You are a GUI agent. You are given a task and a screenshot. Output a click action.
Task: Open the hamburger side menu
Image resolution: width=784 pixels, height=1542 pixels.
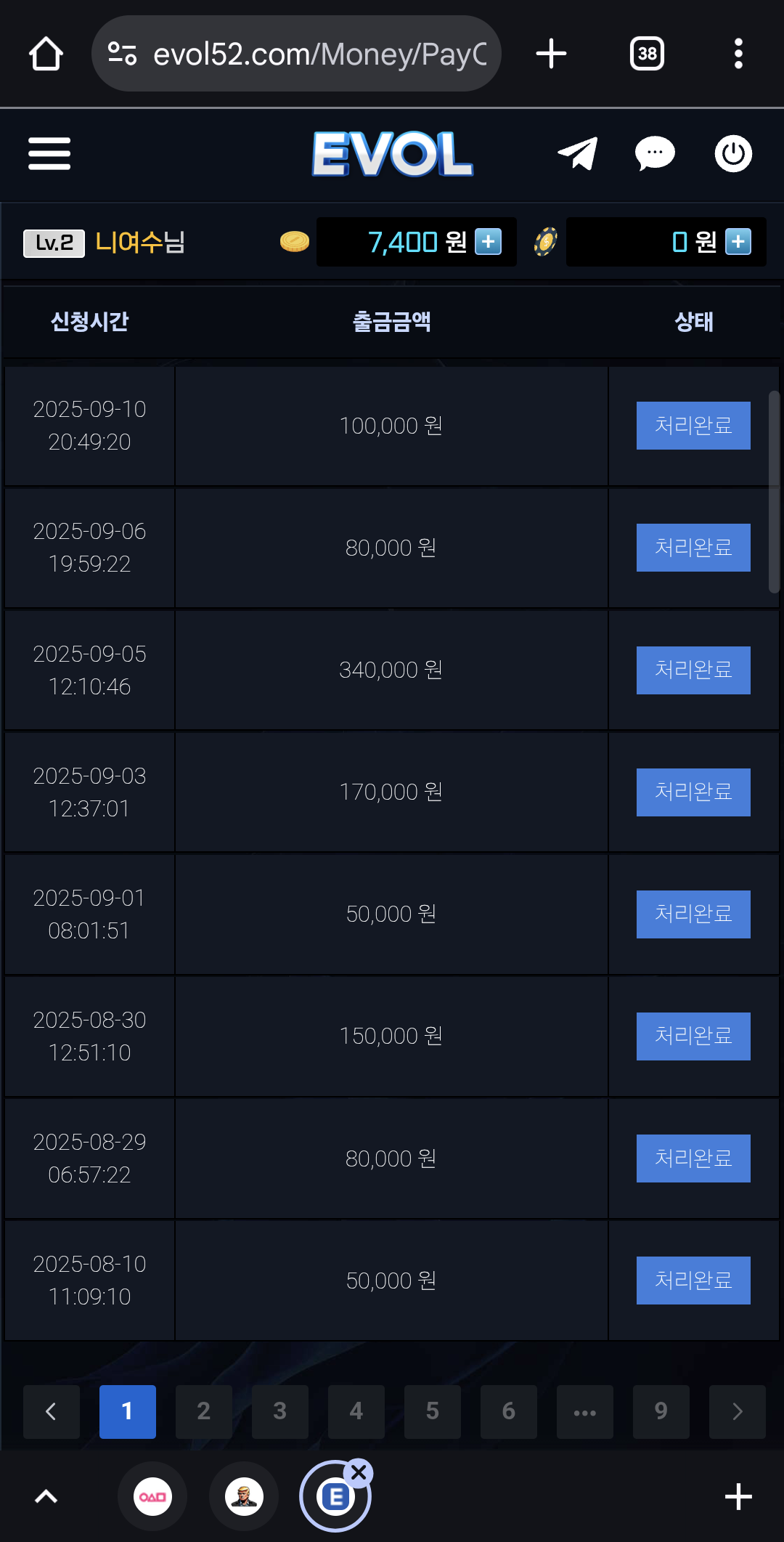coord(49,154)
